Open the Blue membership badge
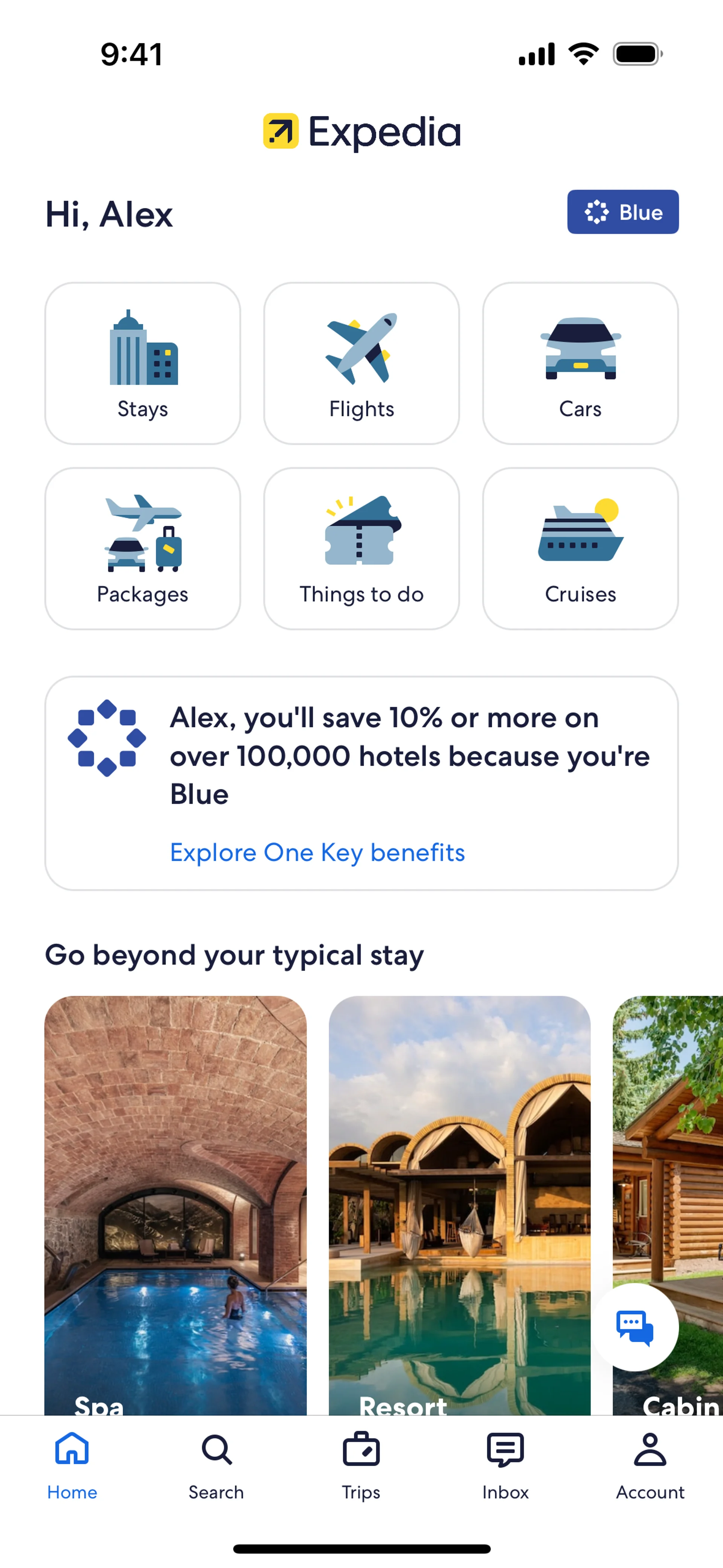The width and height of the screenshot is (723, 1568). click(x=622, y=212)
